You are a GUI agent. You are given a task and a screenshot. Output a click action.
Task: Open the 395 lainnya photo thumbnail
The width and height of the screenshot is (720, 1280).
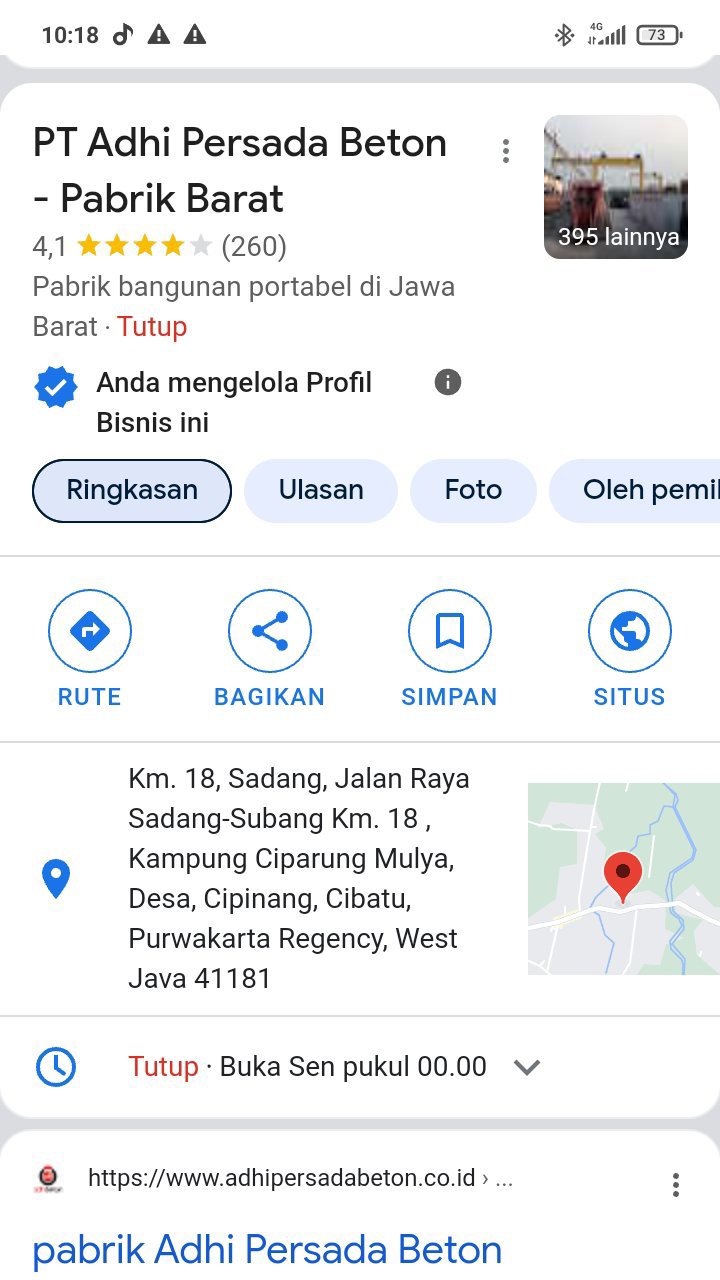click(x=616, y=187)
